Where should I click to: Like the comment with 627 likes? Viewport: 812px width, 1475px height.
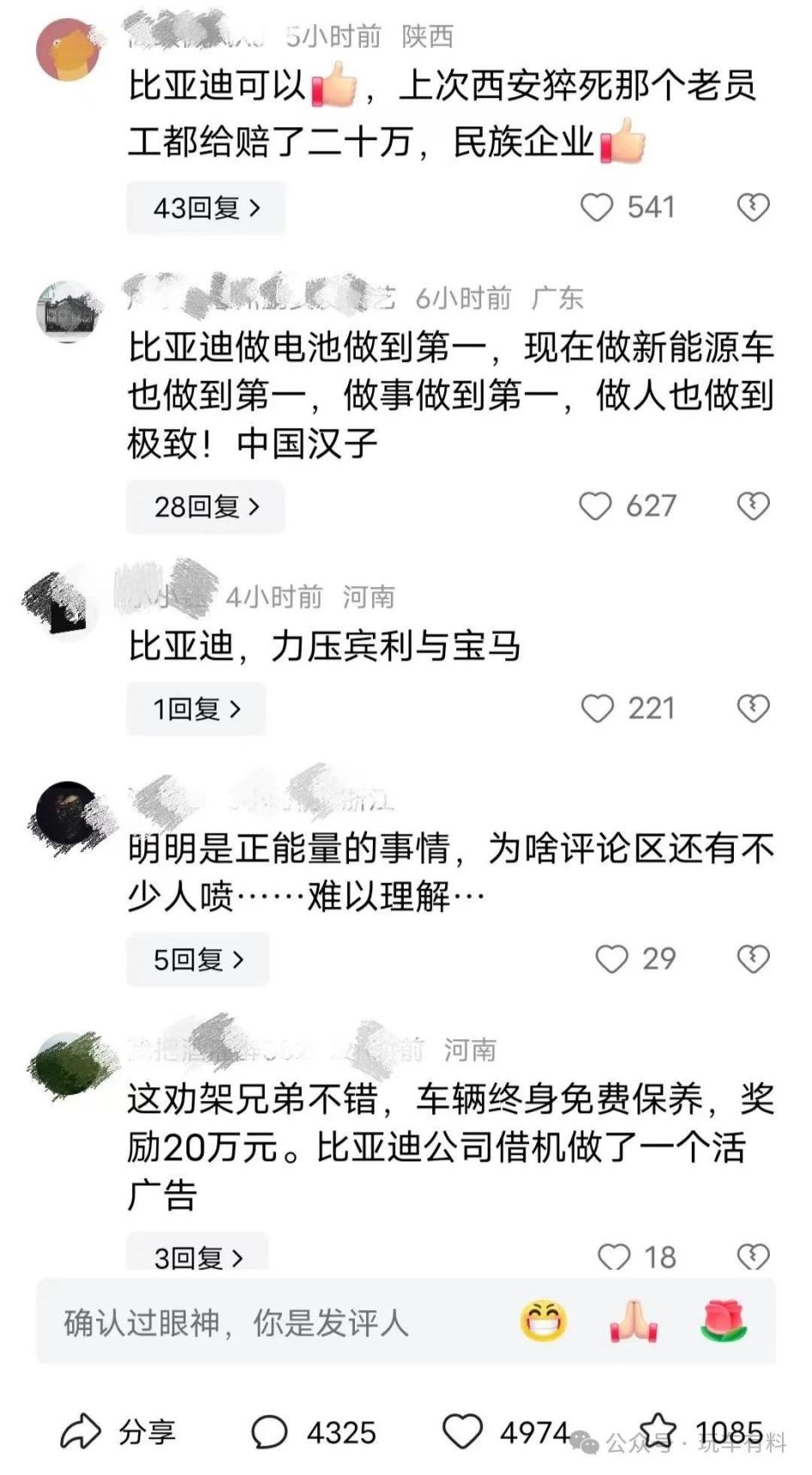pos(595,506)
